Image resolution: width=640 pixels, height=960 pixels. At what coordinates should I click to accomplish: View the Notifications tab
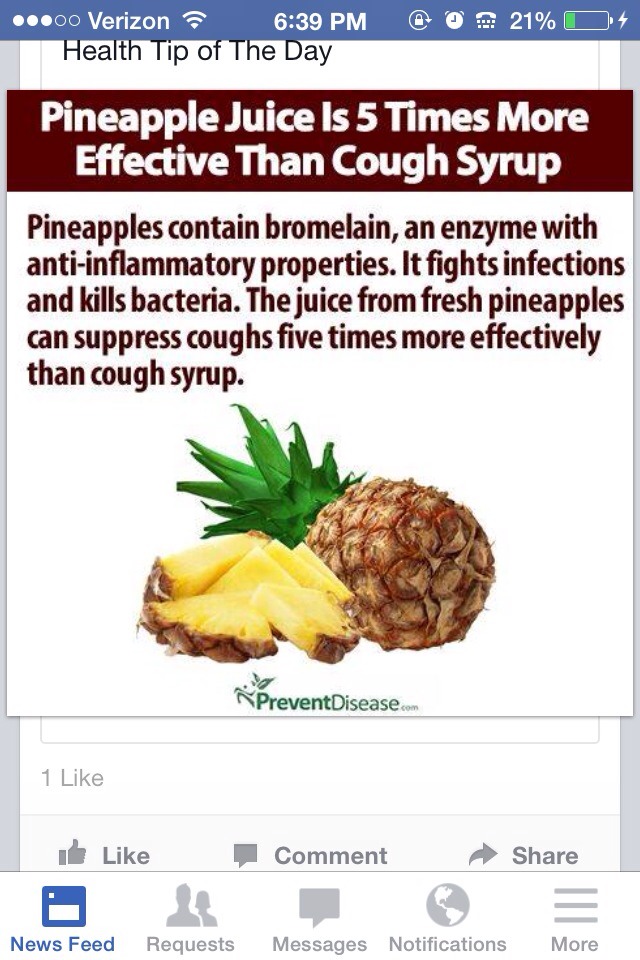pos(447,918)
